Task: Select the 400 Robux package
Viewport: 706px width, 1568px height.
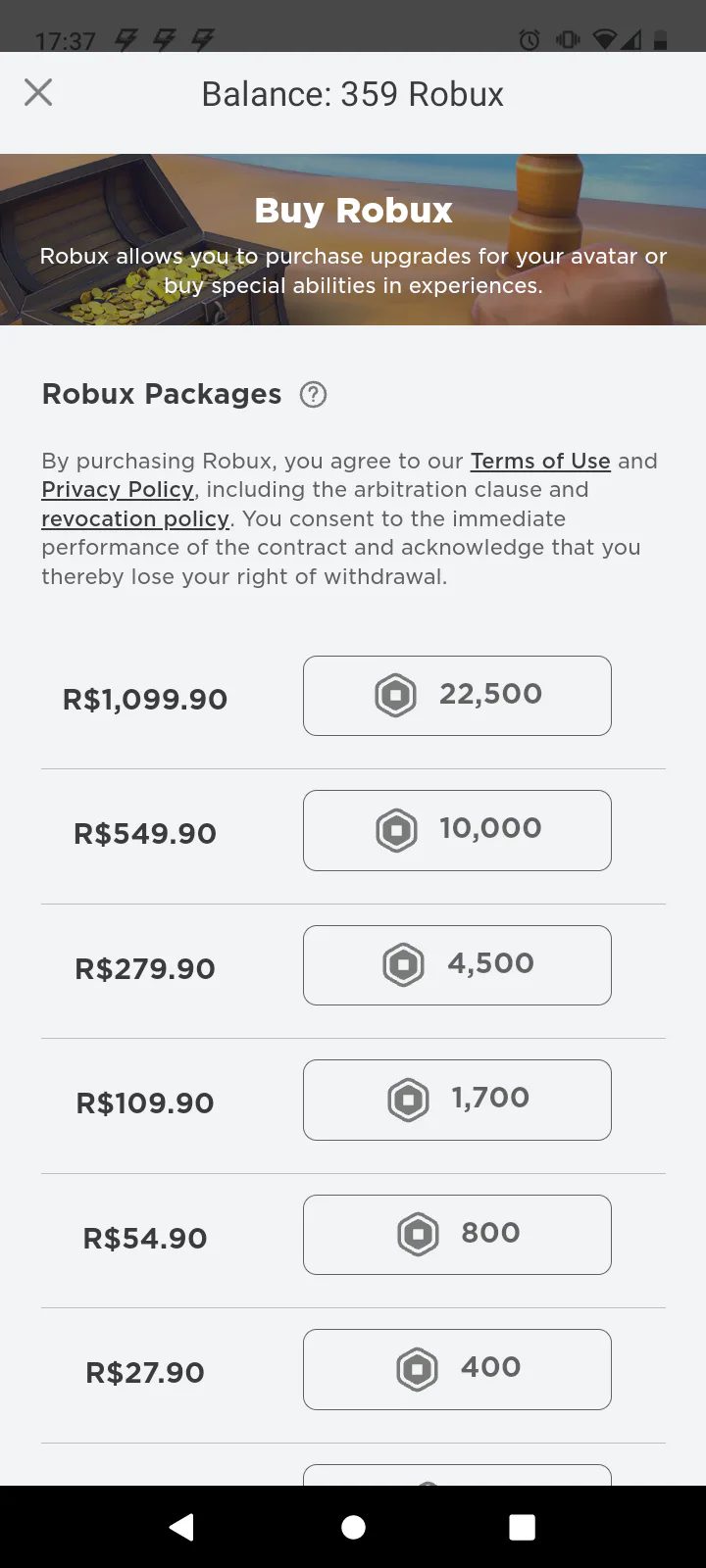Action: point(457,1369)
